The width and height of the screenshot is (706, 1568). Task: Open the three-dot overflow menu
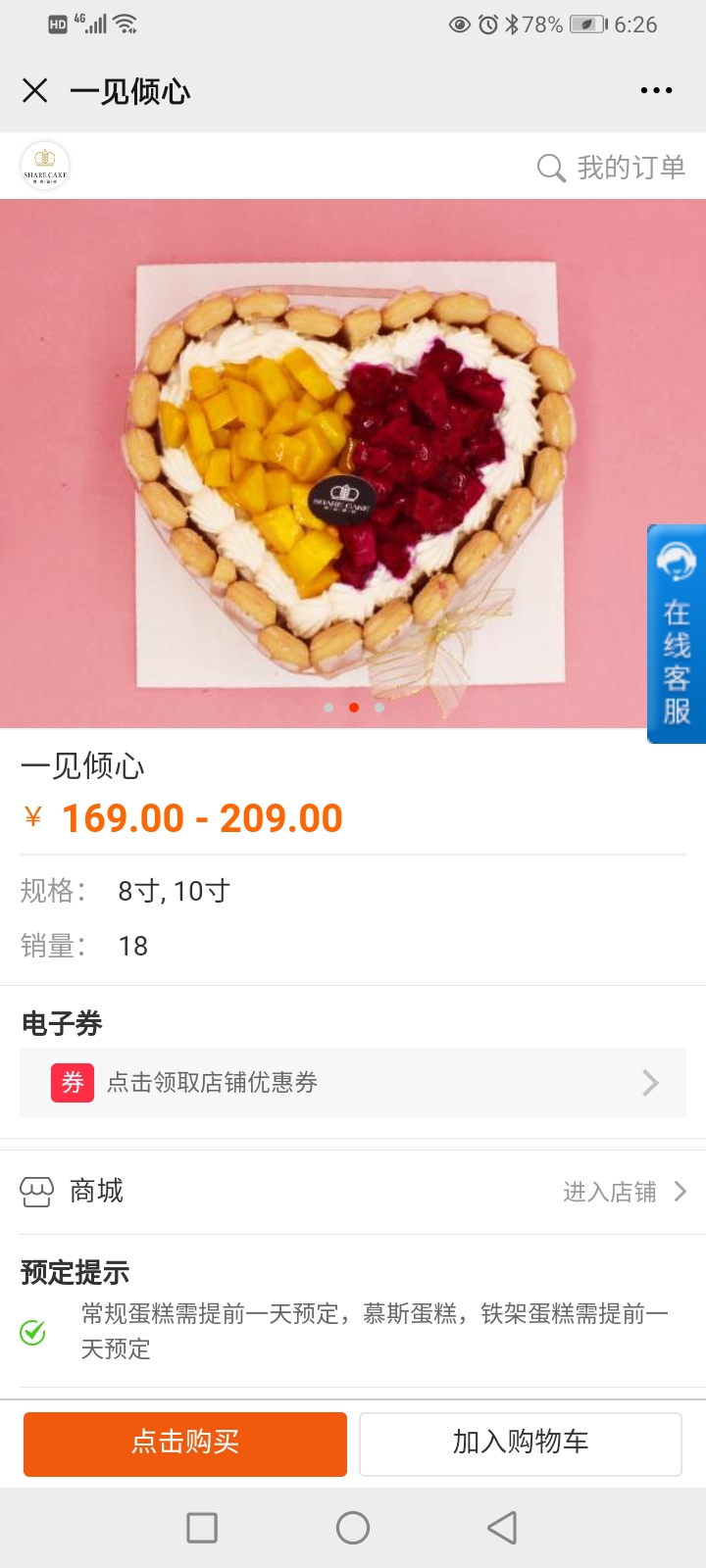tap(656, 91)
